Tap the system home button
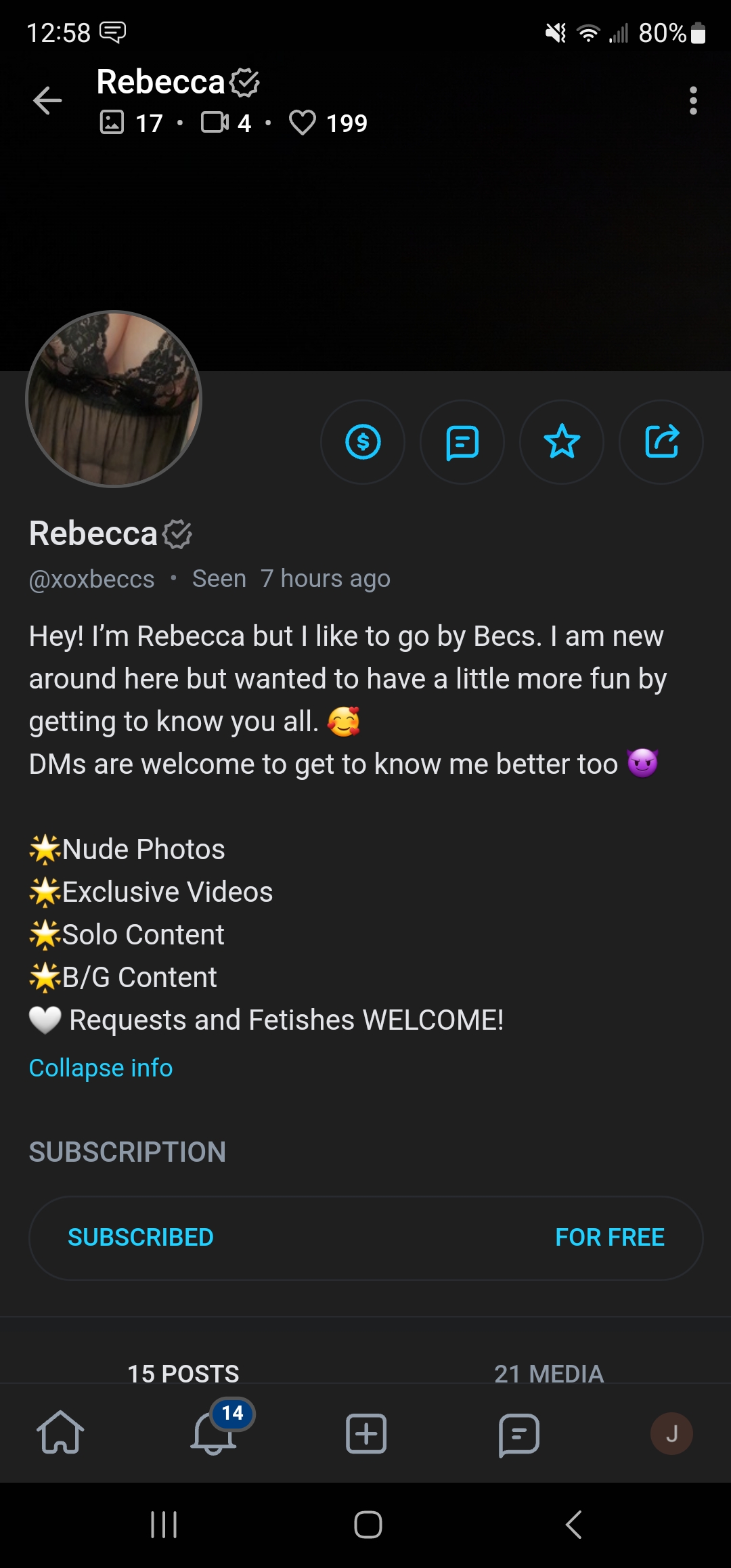This screenshot has width=731, height=1568. (368, 1525)
